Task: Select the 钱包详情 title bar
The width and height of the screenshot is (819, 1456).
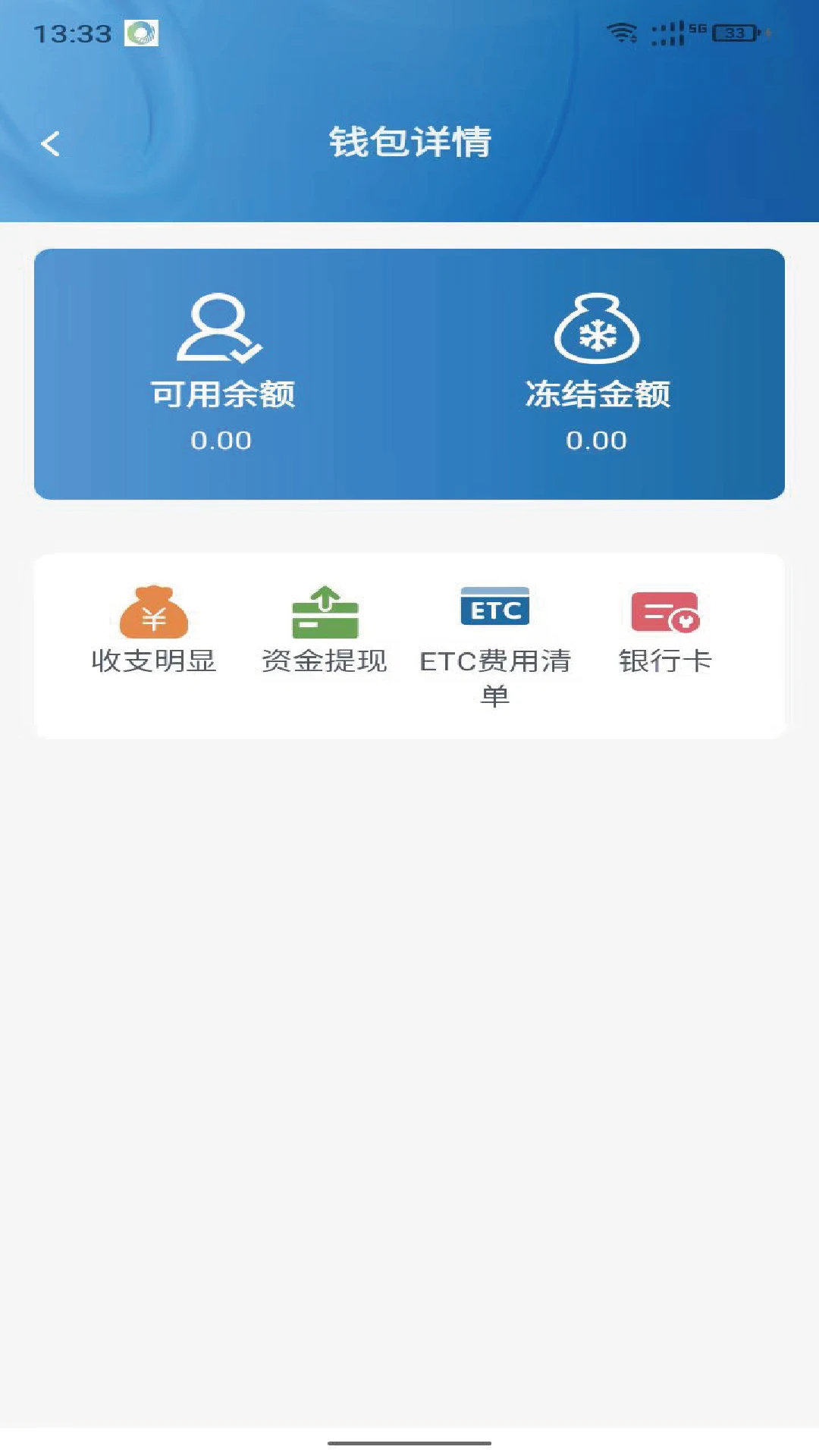Action: click(x=409, y=143)
